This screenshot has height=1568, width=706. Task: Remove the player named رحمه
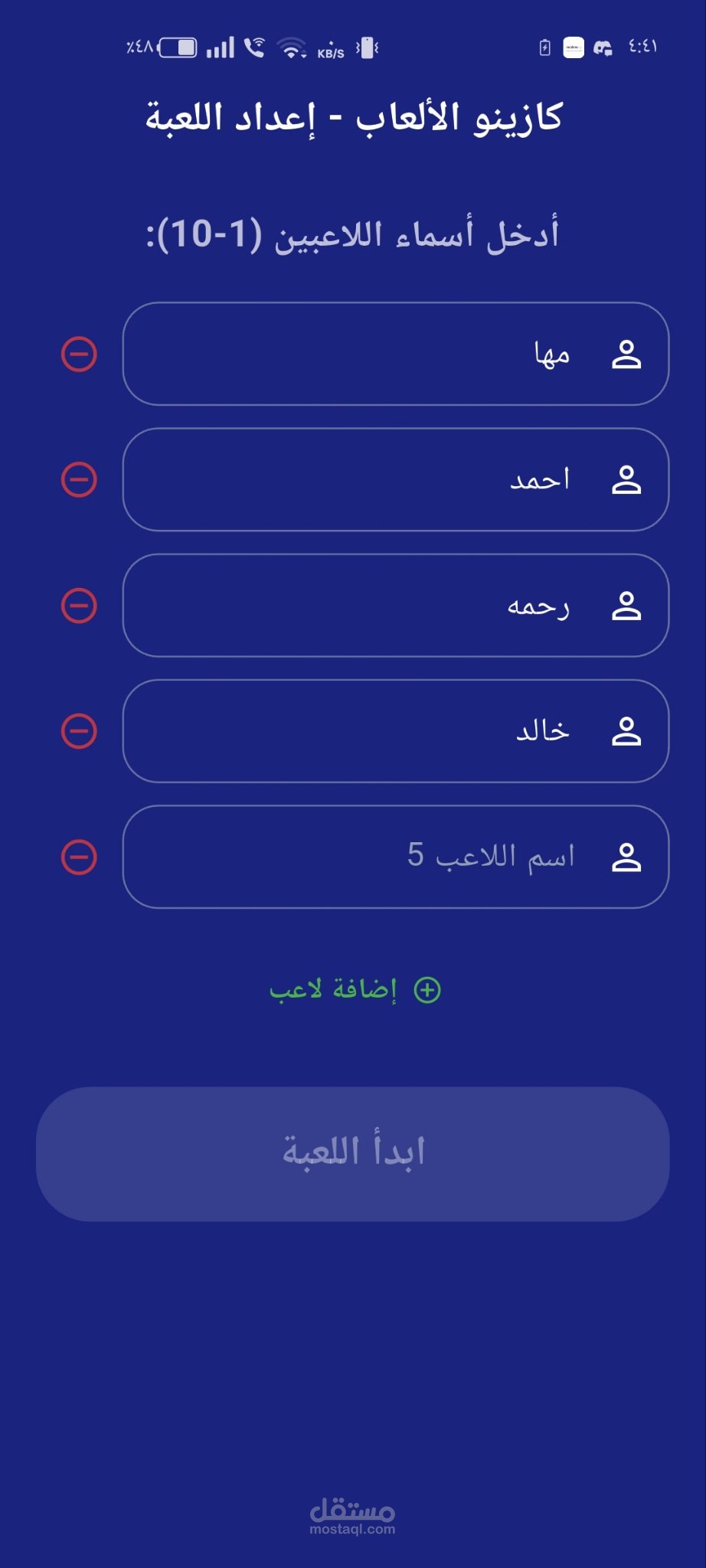point(79,606)
